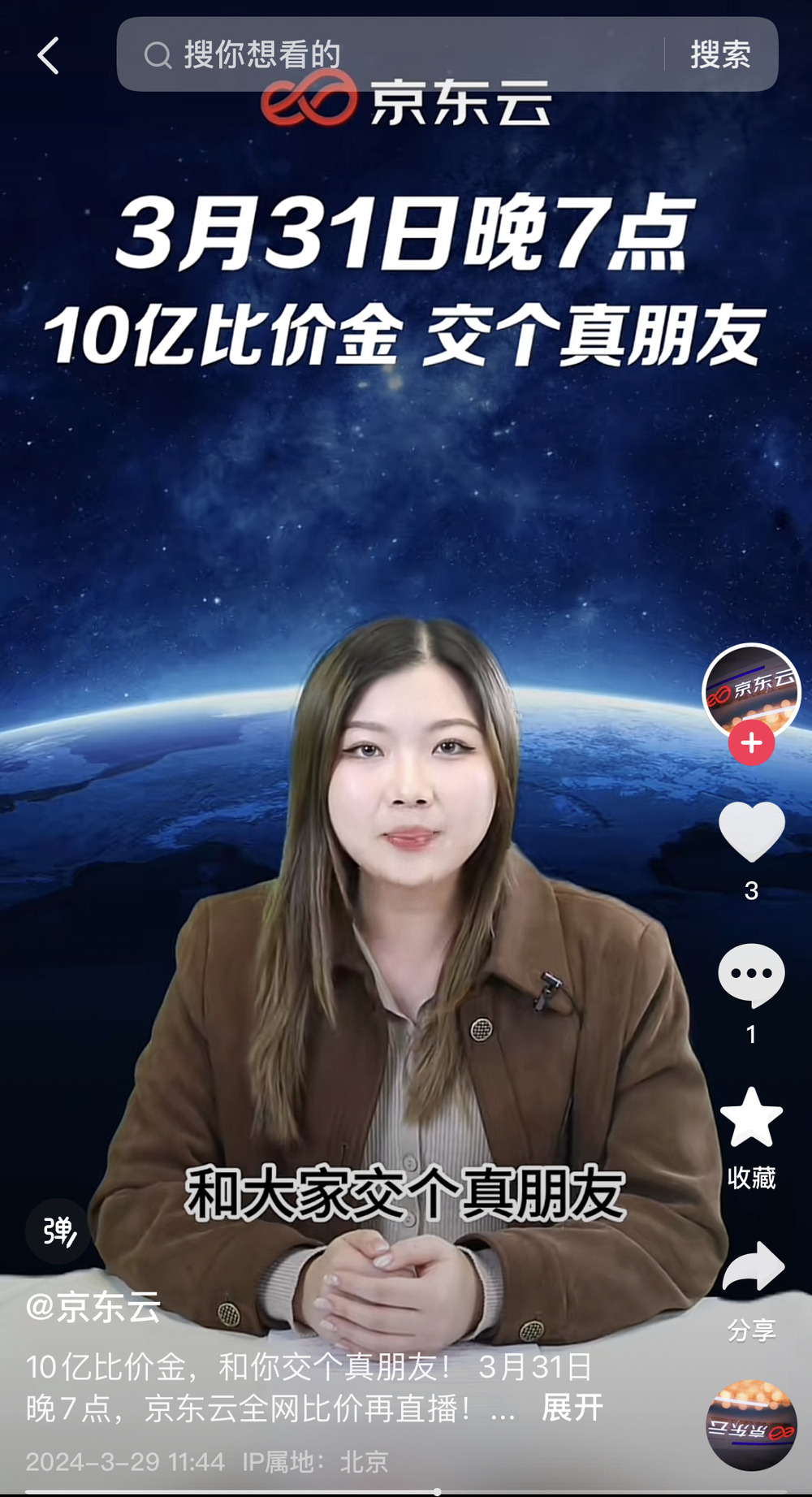
Task: Expand the caption with 展开
Action: [572, 1408]
